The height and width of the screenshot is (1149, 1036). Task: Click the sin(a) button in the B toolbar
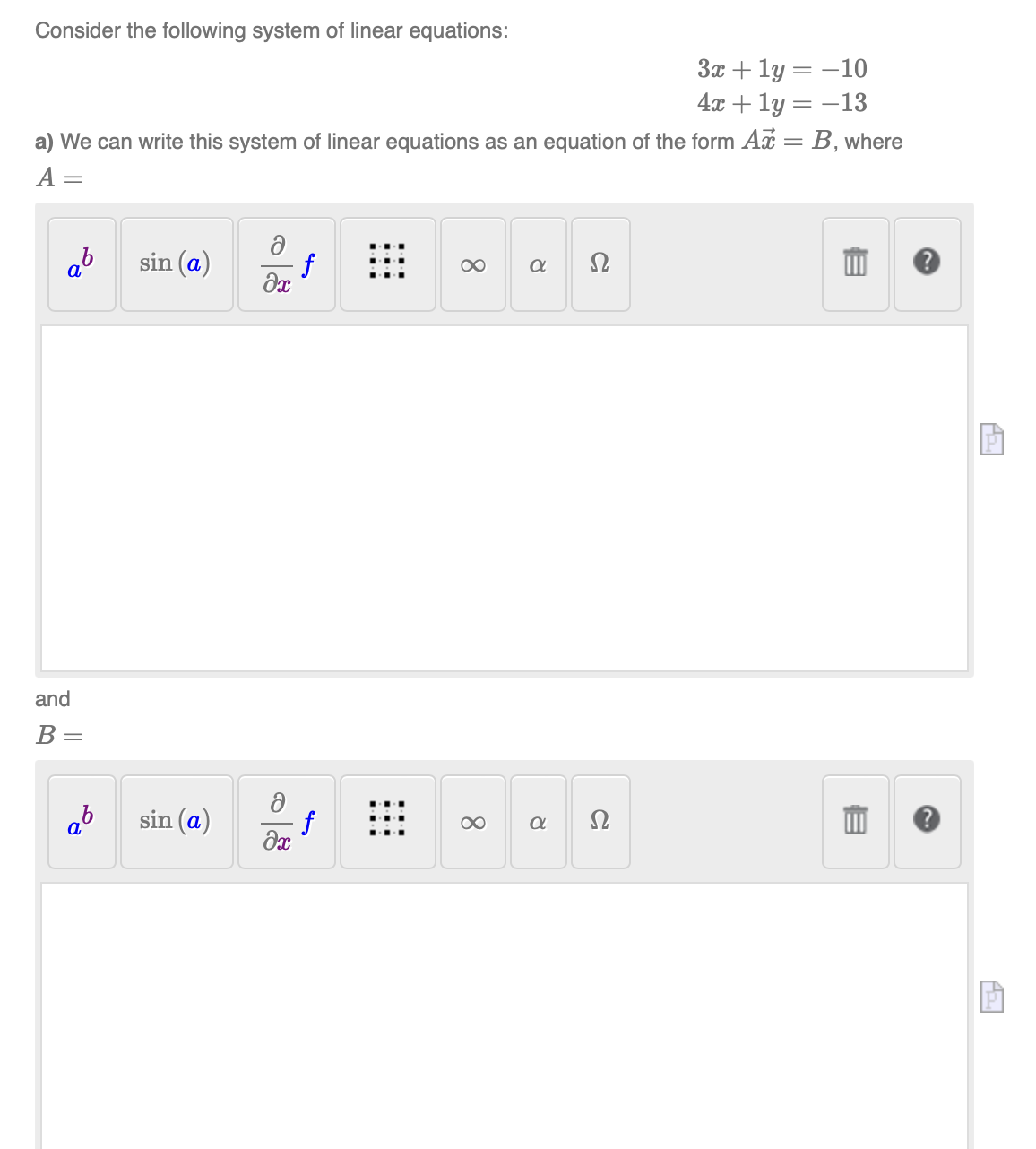coord(176,822)
